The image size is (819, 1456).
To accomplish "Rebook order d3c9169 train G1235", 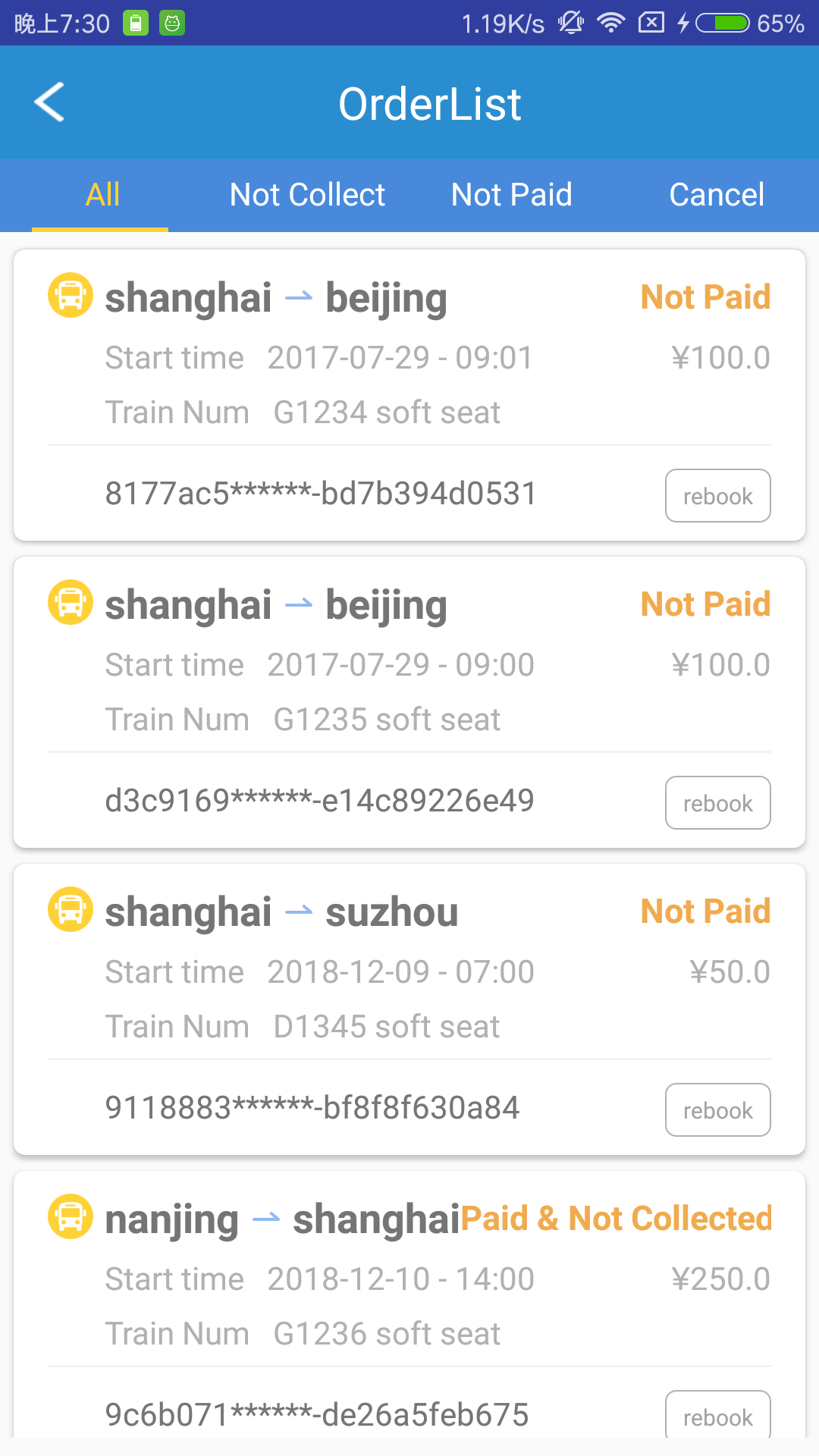I will [x=717, y=803].
